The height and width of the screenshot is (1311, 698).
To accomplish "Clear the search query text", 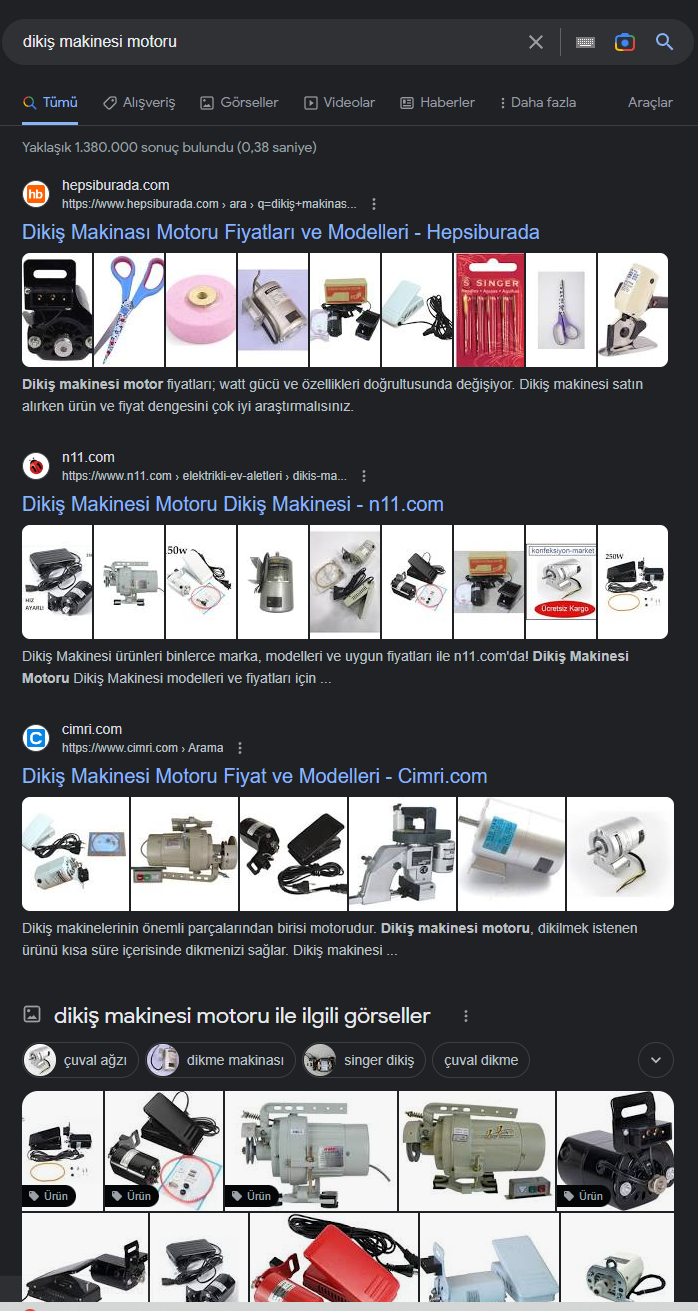I will tap(536, 42).
